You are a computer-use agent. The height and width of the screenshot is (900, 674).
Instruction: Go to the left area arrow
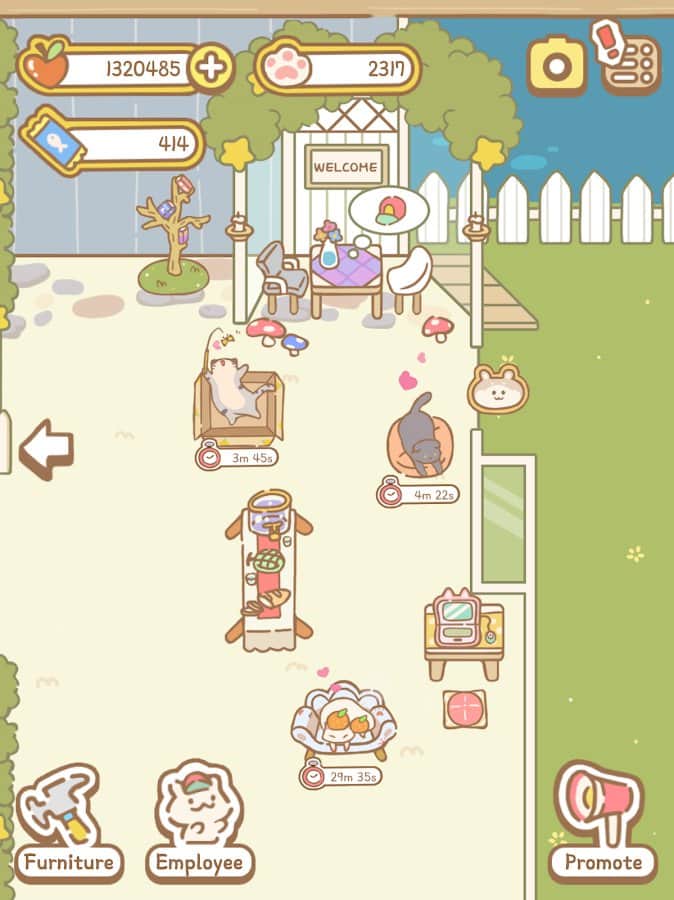click(x=47, y=449)
